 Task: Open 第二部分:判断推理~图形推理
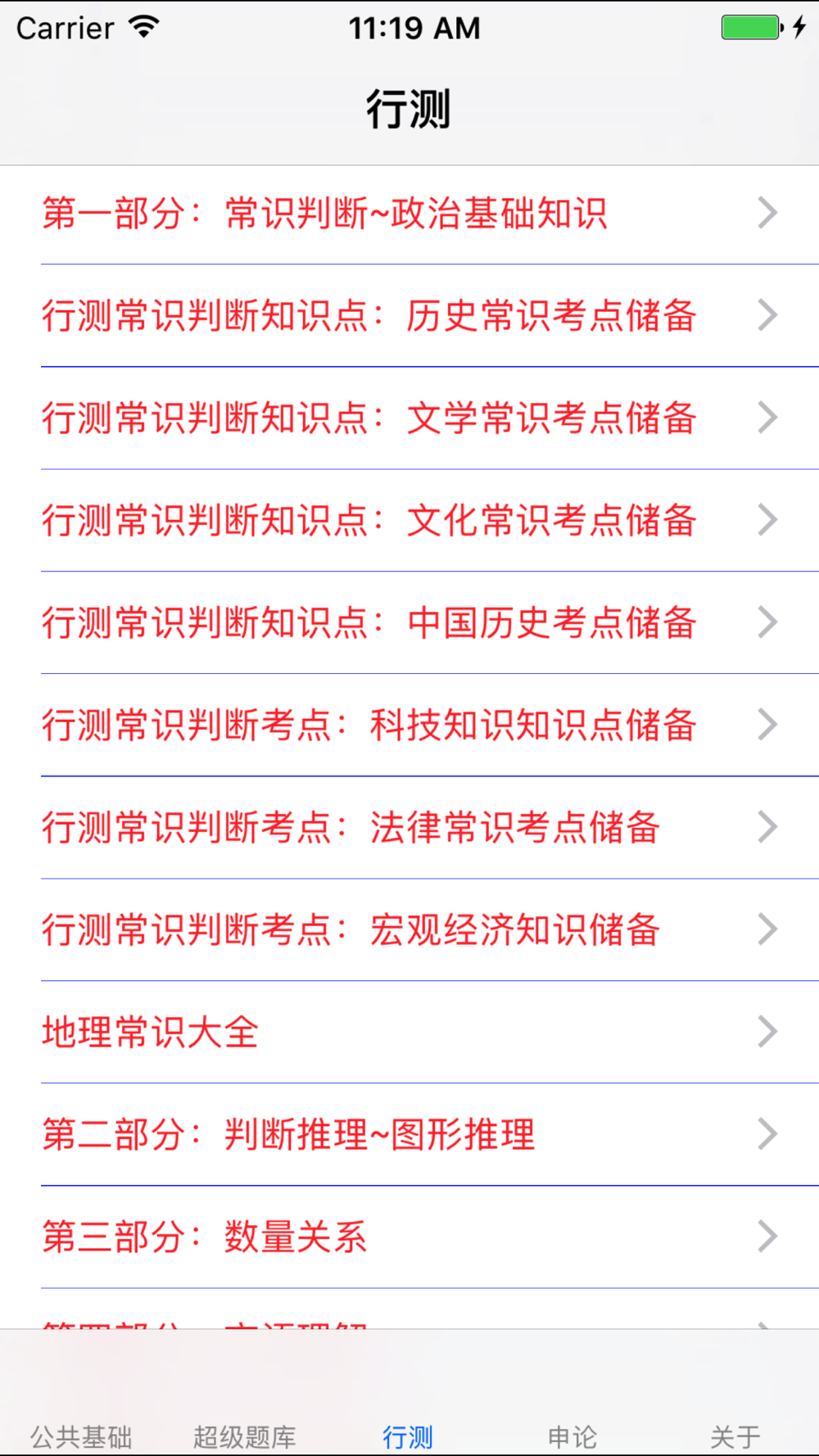[409, 1135]
